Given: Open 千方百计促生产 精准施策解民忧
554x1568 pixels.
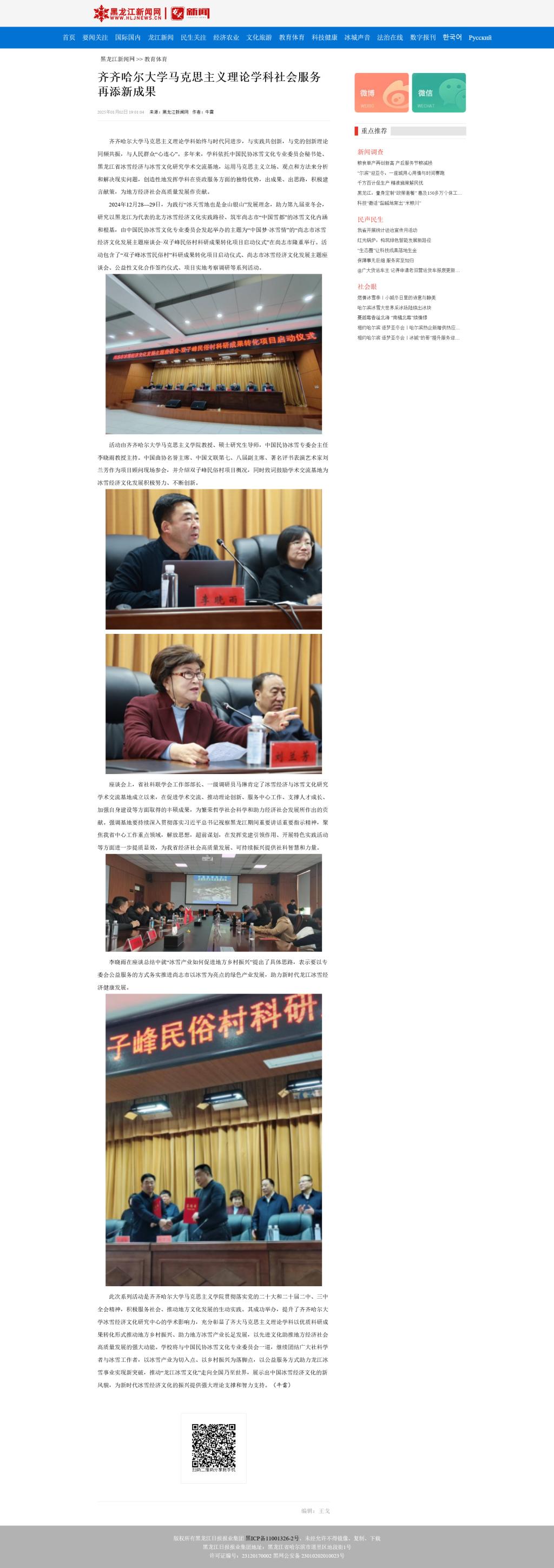Looking at the screenshot, I should coord(390,183).
